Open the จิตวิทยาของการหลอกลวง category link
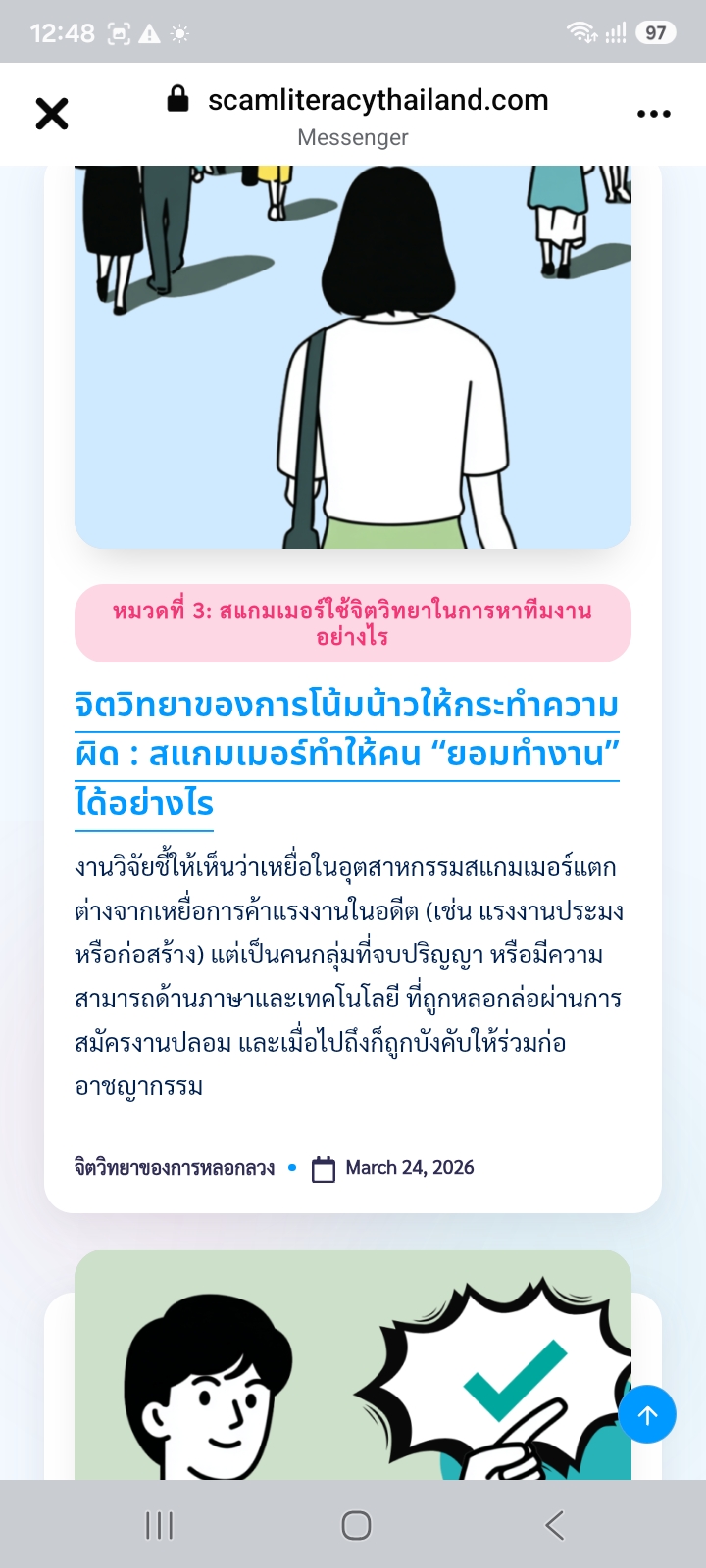706x1568 pixels. (175, 1168)
